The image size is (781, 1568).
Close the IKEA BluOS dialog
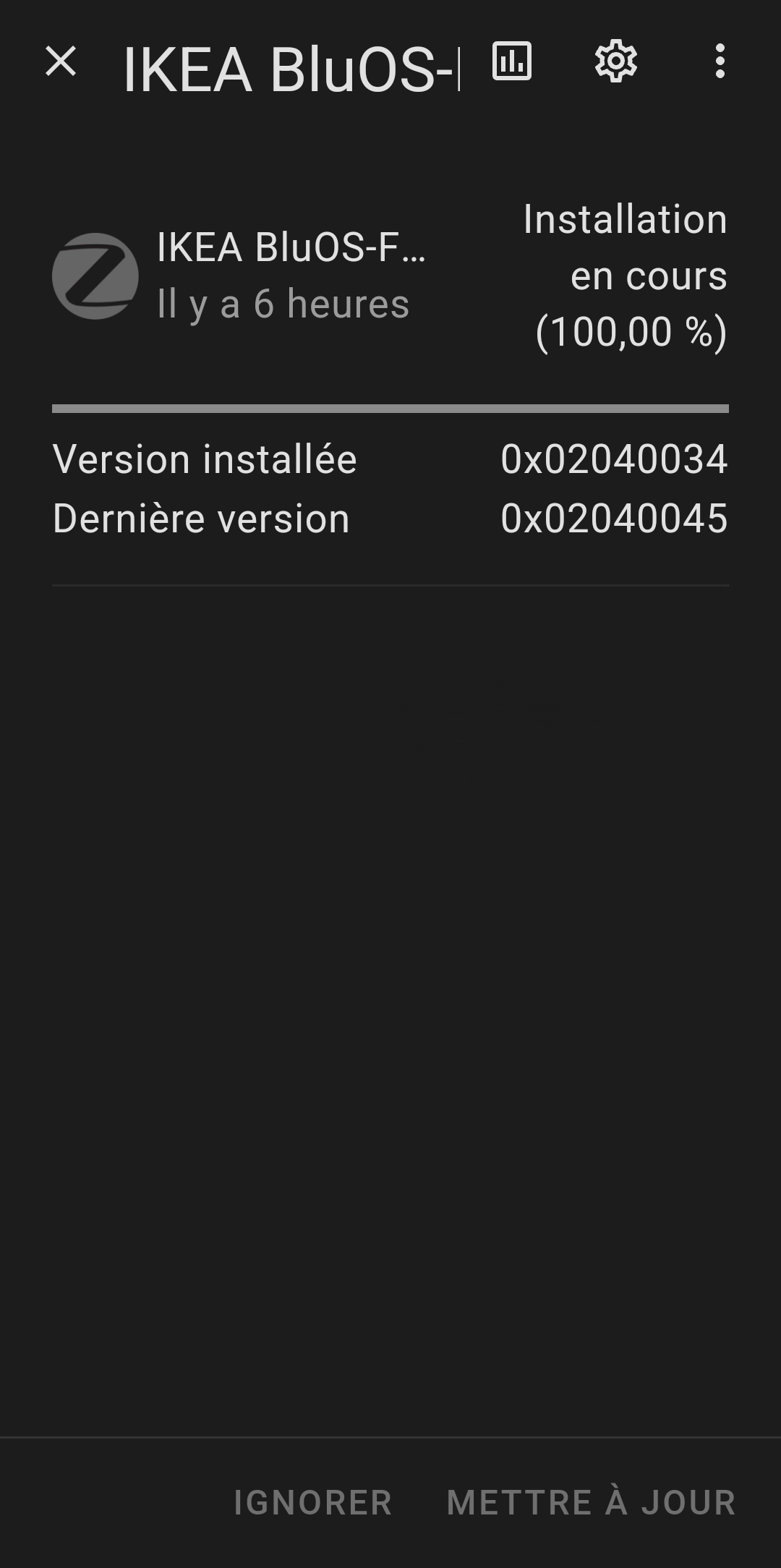[61, 61]
